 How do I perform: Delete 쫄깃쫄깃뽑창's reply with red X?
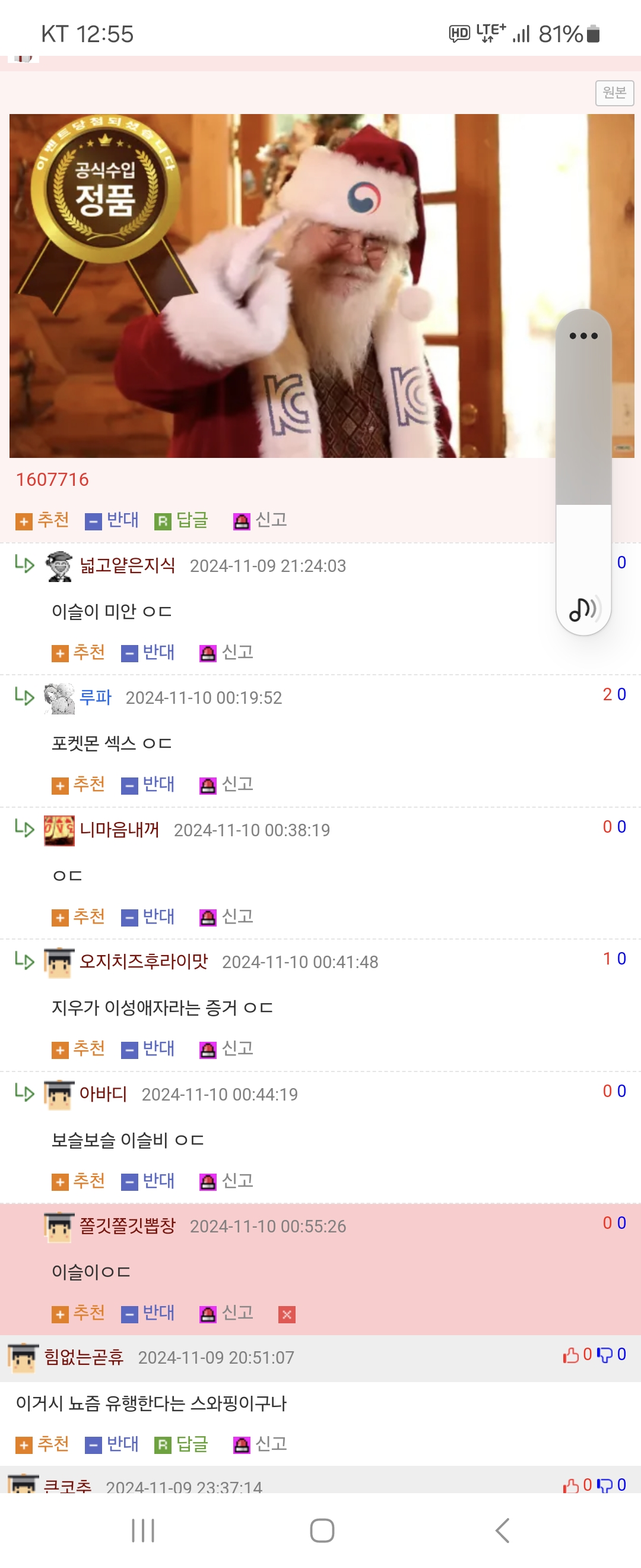pyautogui.click(x=287, y=1314)
